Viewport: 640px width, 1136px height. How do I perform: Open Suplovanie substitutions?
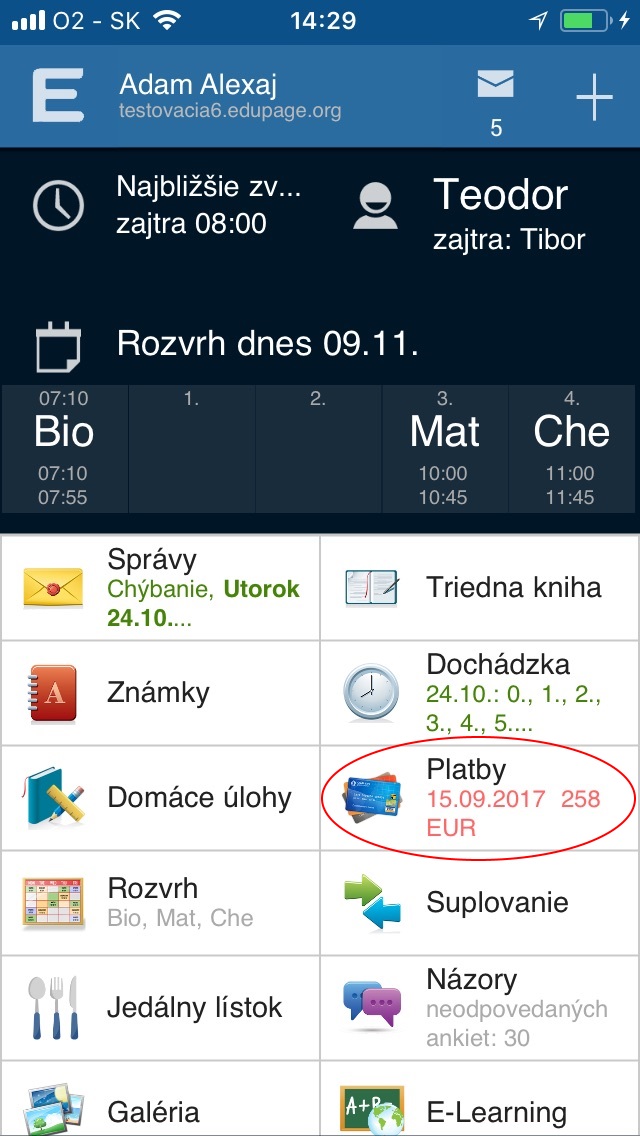[480, 902]
